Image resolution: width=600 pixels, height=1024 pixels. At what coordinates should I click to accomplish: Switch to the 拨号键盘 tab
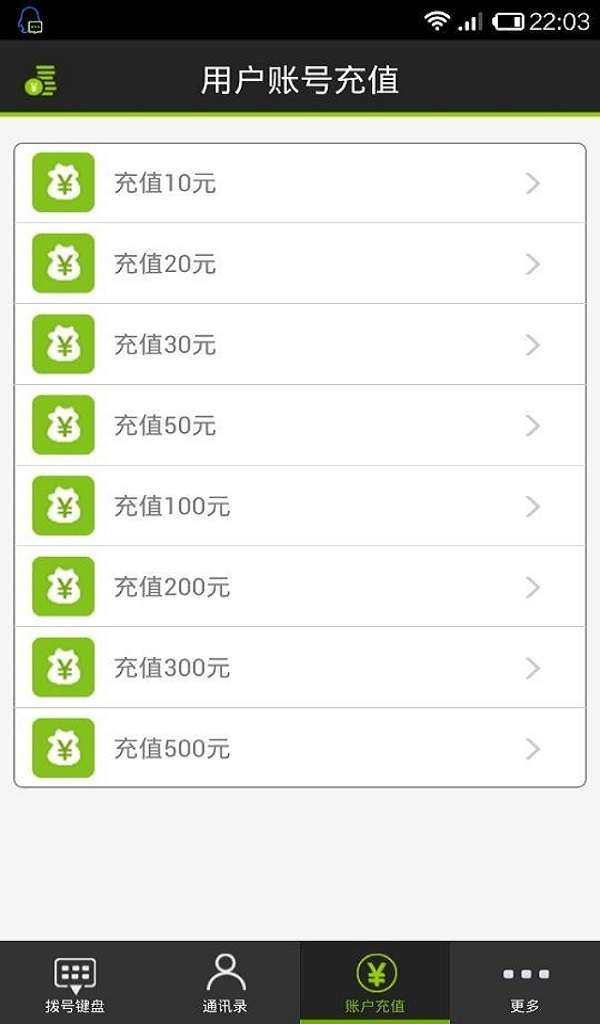click(75, 983)
